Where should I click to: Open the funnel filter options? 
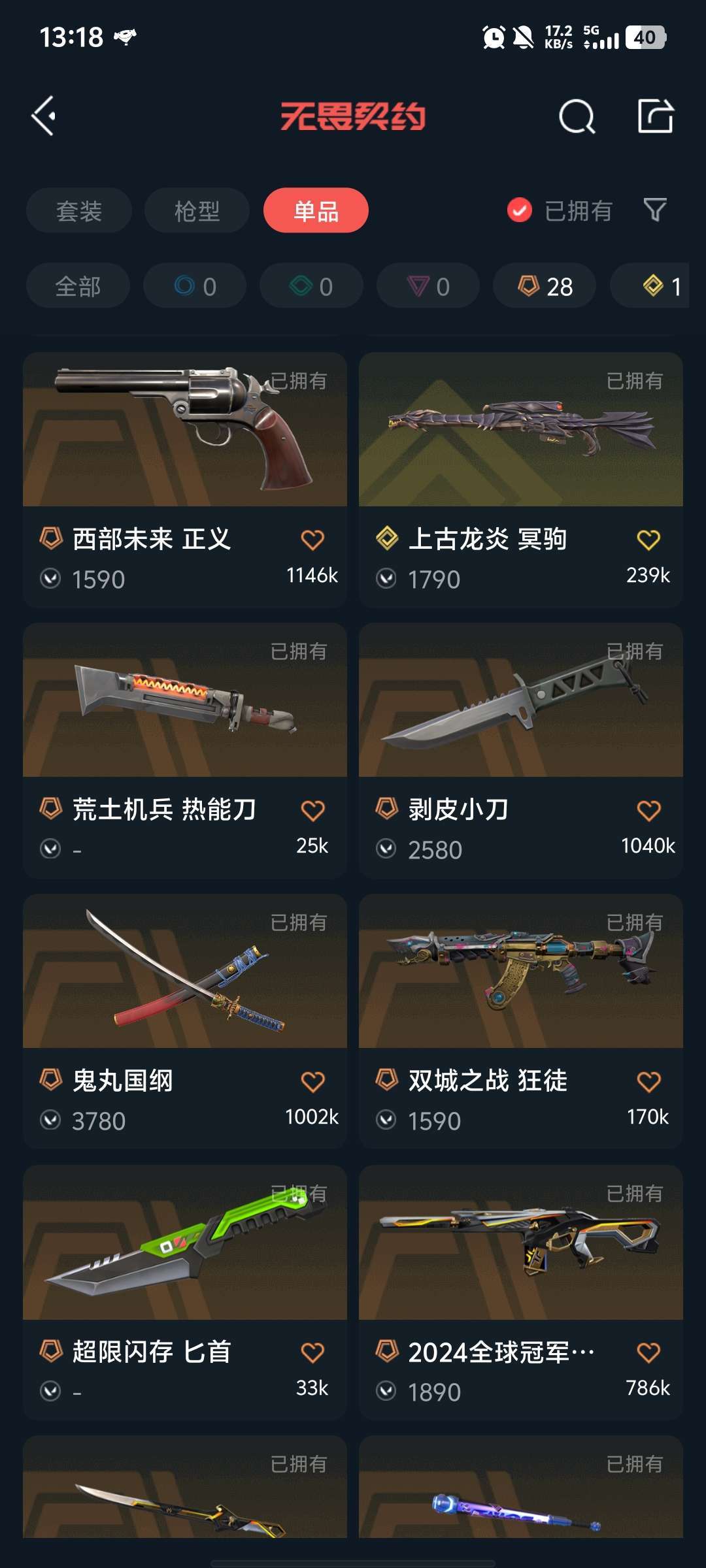(x=655, y=210)
